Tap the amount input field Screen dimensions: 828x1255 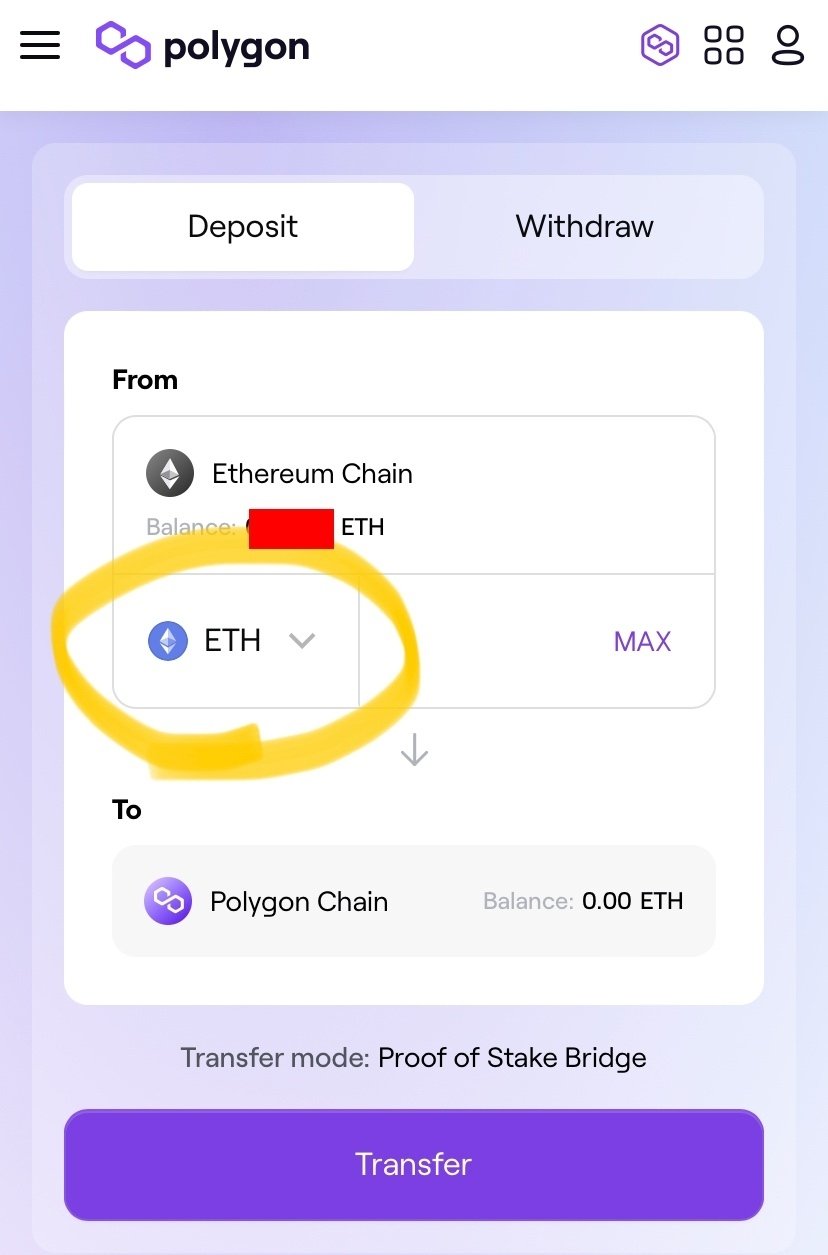(x=480, y=641)
